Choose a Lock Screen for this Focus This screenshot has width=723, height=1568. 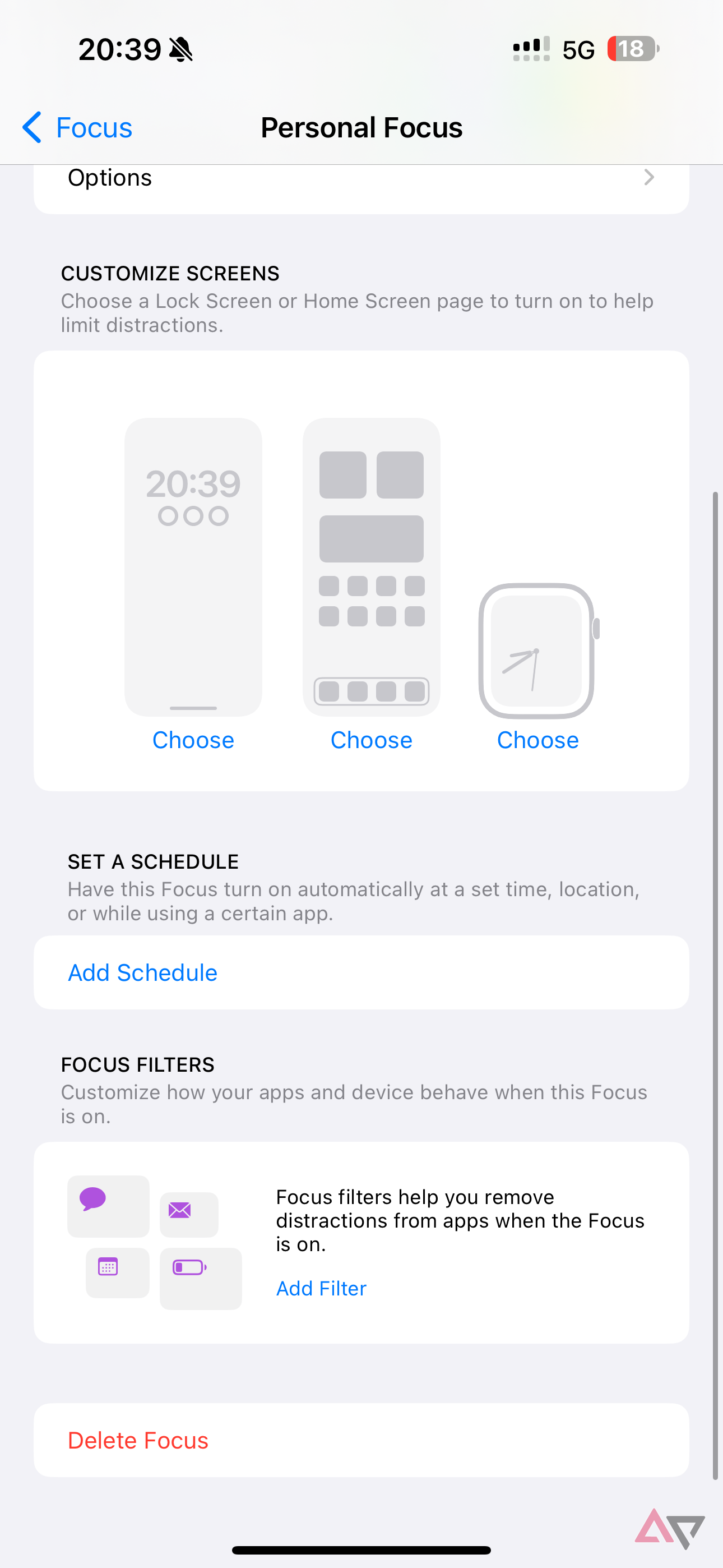pos(193,740)
